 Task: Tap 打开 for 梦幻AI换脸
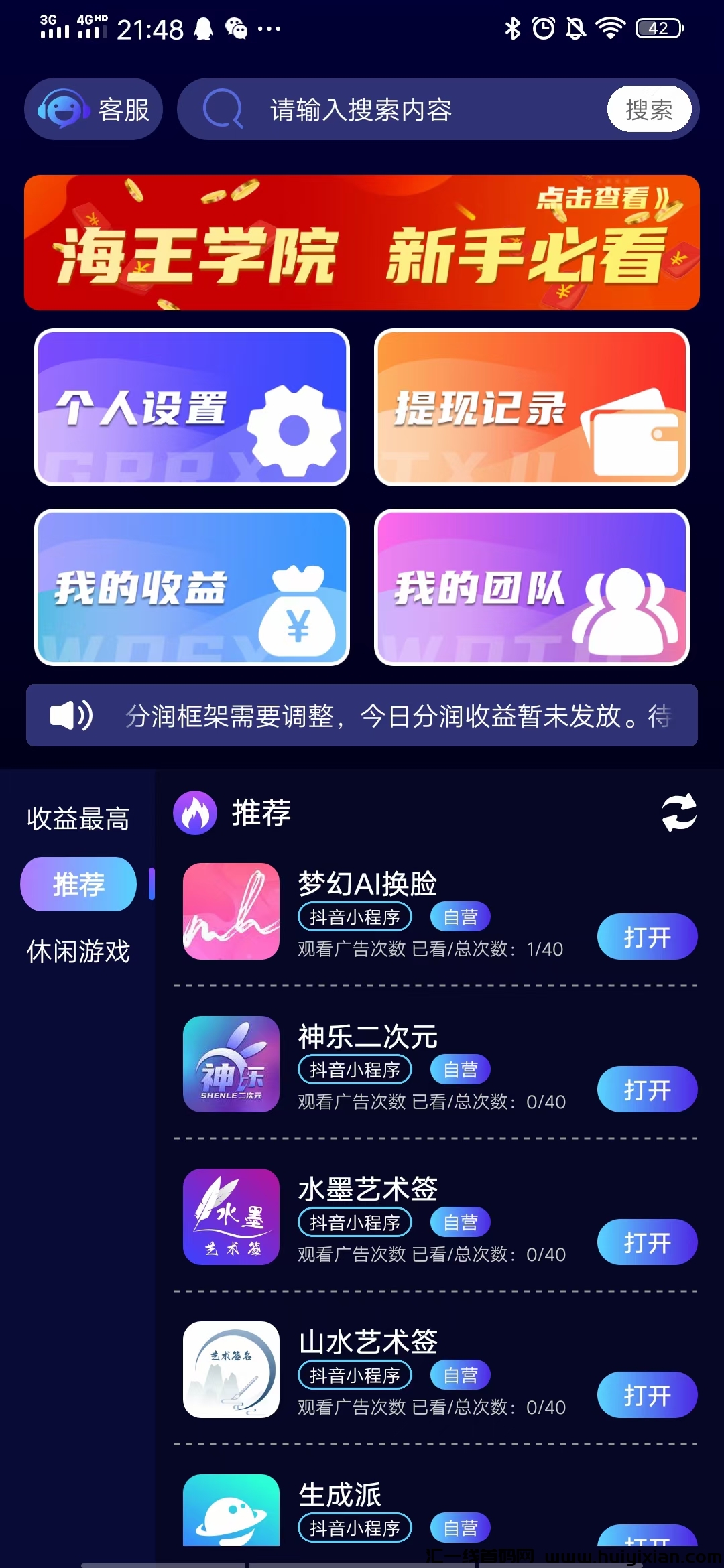[647, 937]
